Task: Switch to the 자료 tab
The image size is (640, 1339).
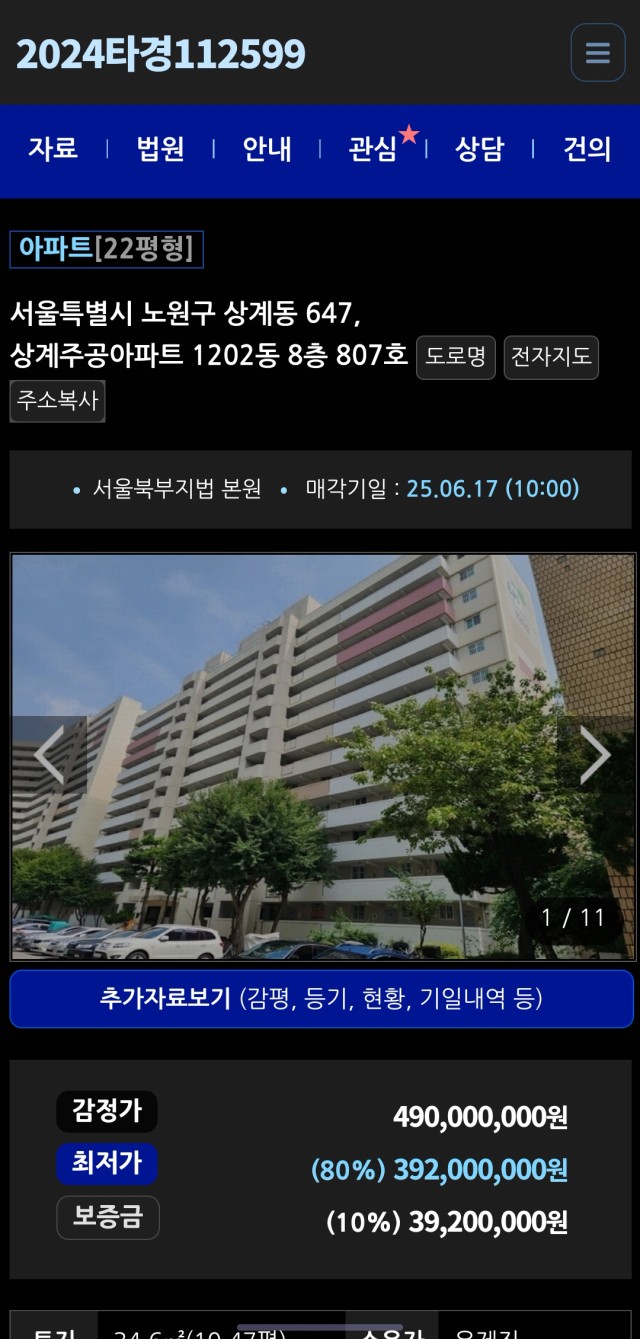Action: (53, 149)
